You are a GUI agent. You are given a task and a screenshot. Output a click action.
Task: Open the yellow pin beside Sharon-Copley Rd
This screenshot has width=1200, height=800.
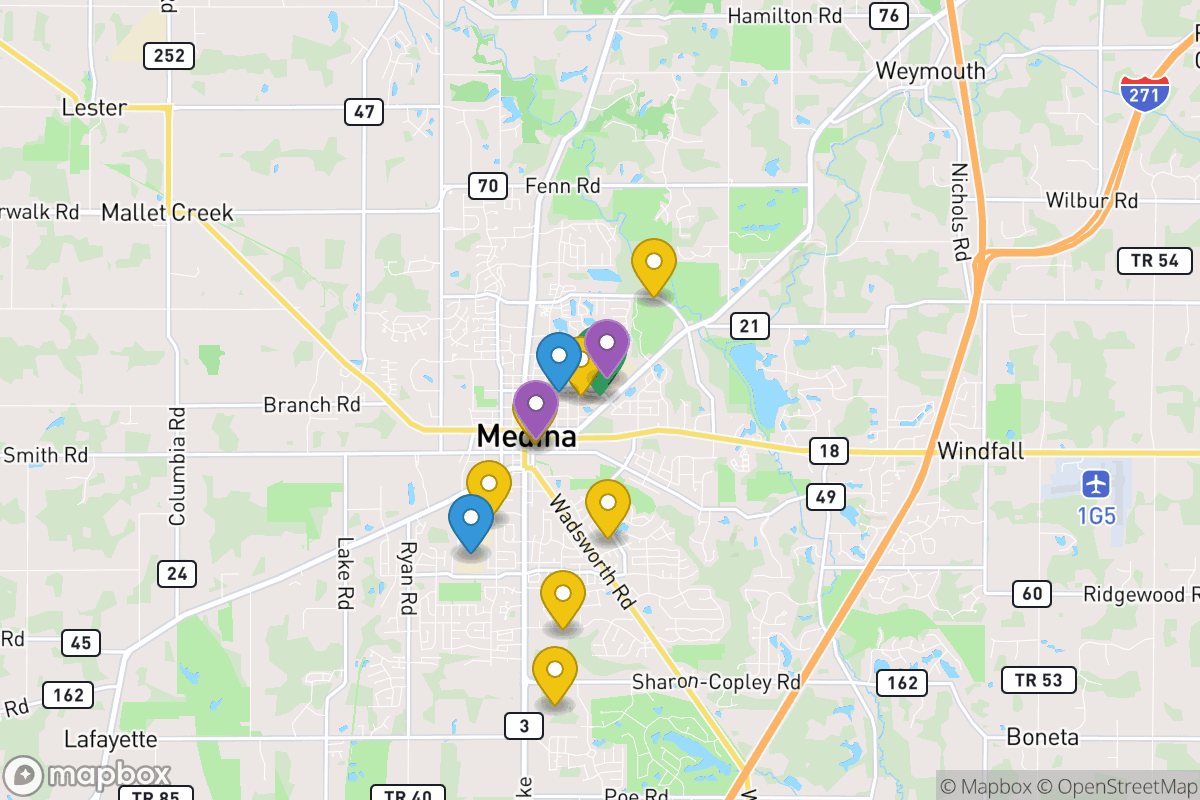(x=555, y=672)
